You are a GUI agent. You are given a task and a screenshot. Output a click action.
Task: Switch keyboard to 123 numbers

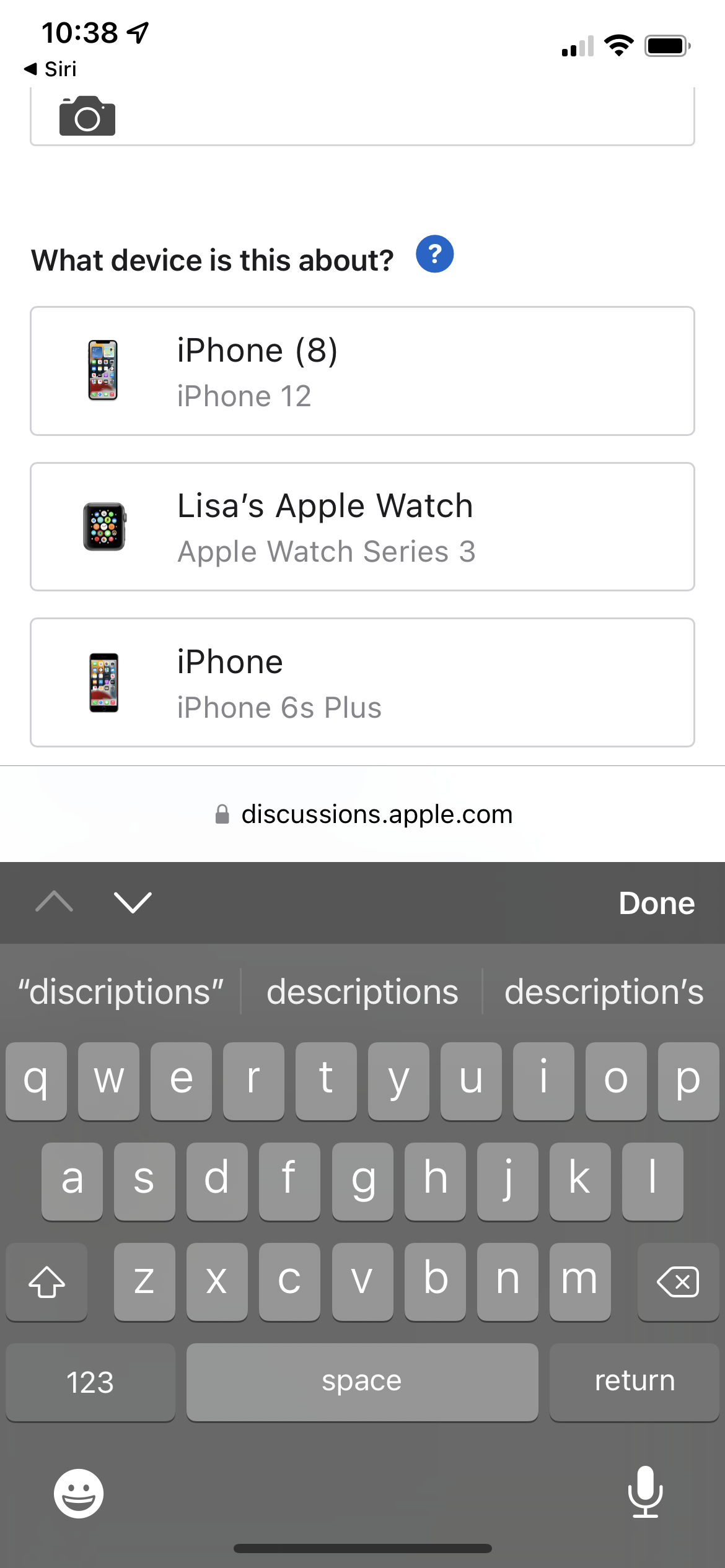click(90, 1382)
